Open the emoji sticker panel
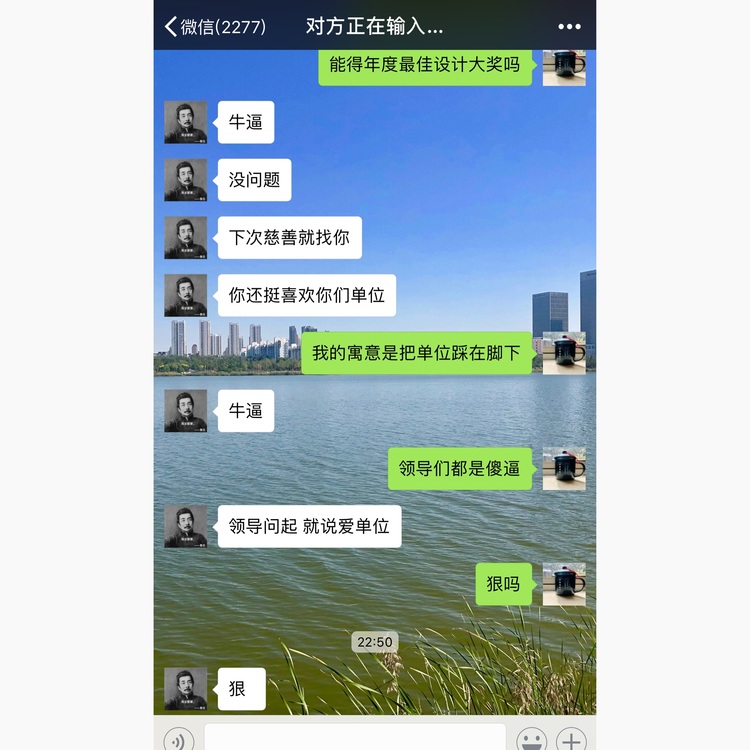The height and width of the screenshot is (750, 750). [532, 740]
